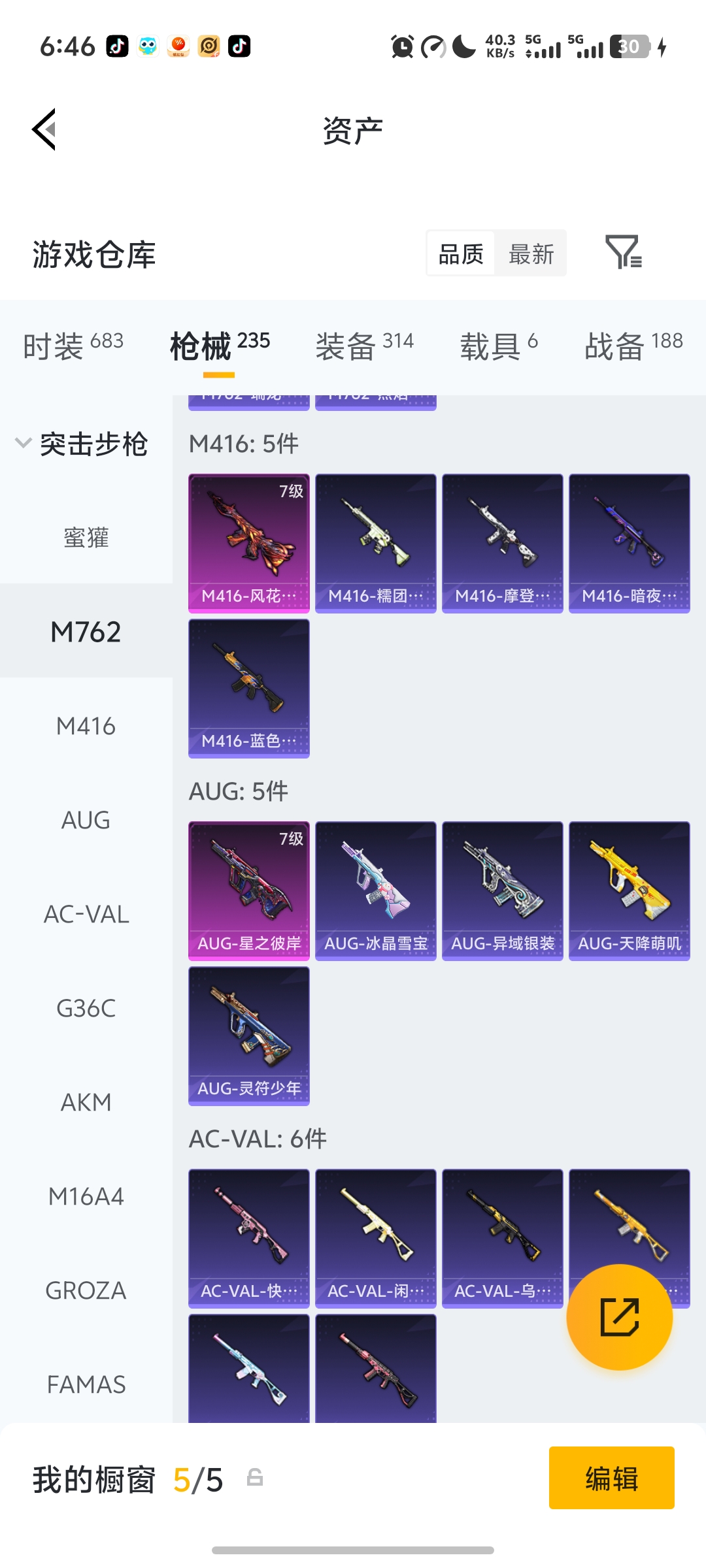The image size is (706, 1568).
Task: Open the M416-蓝色 skin tile
Action: (x=249, y=688)
